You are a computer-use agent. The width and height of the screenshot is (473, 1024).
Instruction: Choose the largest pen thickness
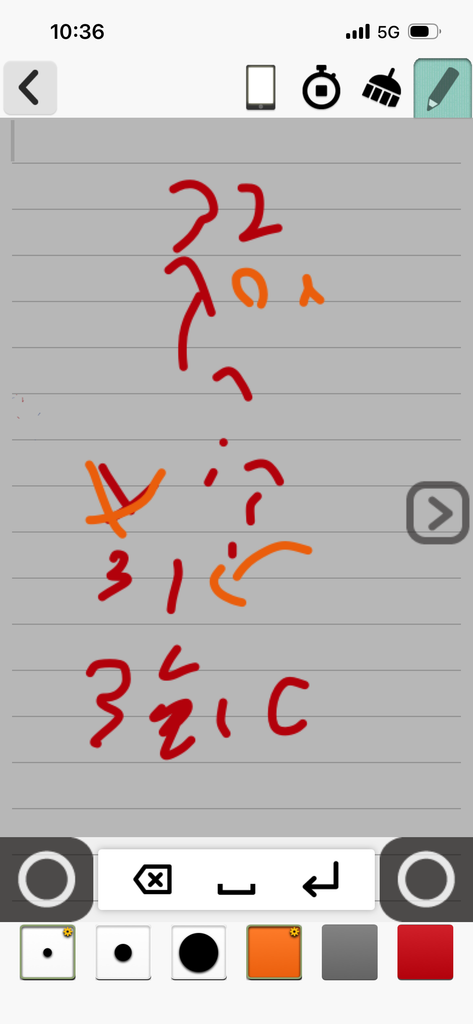coord(199,952)
